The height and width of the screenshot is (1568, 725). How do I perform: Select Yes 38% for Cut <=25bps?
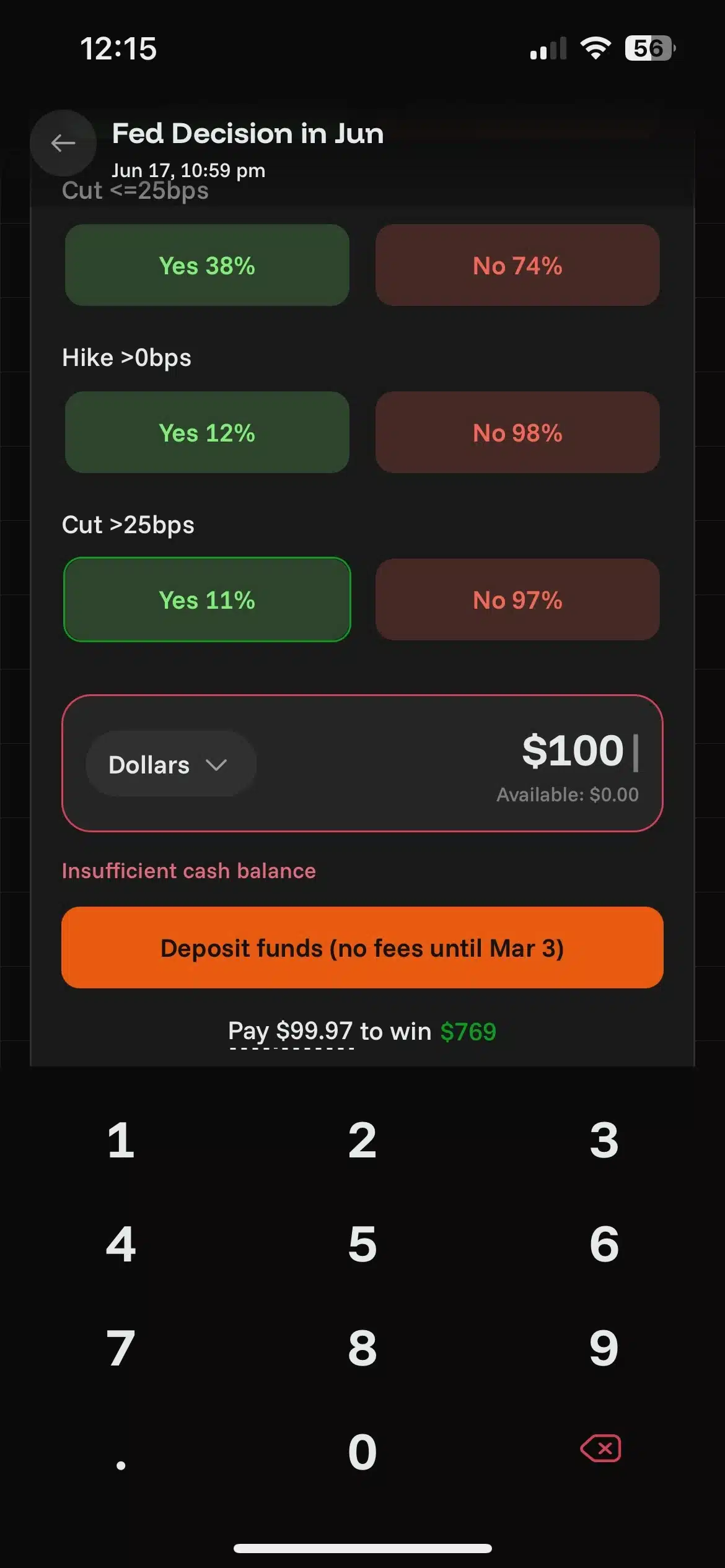pos(207,265)
